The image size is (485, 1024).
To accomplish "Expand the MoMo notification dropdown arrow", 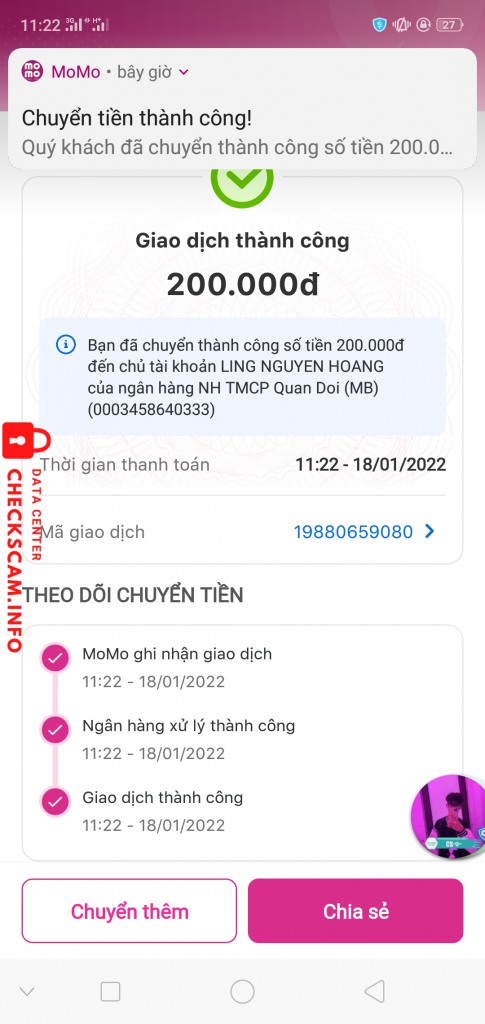I will click(183, 72).
